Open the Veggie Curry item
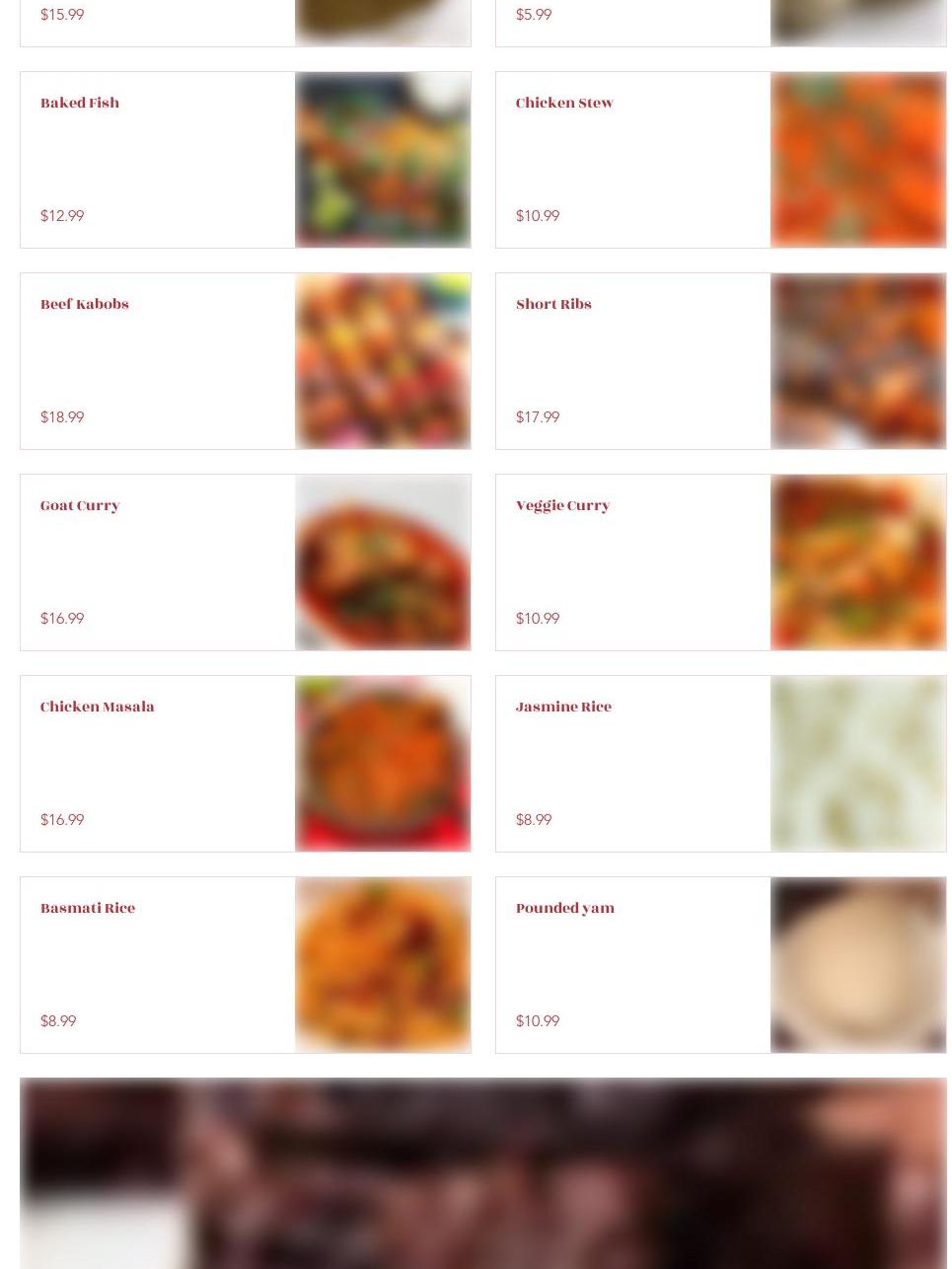This screenshot has height=1269, width=952. 562,506
